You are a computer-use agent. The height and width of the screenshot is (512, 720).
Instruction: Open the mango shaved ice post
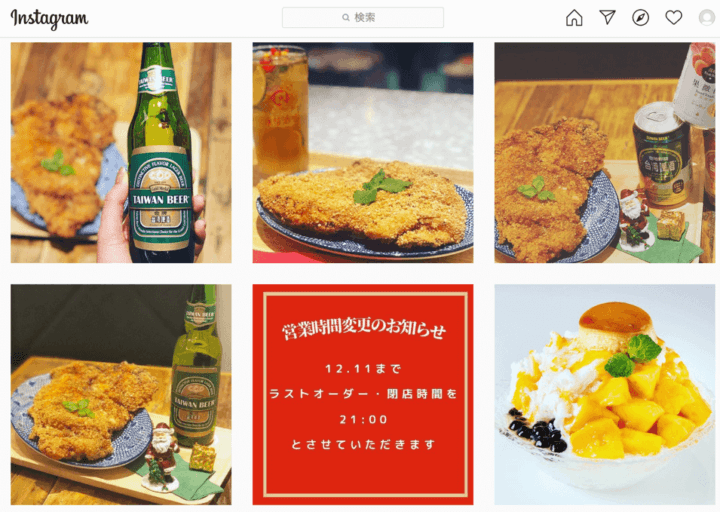(604, 394)
